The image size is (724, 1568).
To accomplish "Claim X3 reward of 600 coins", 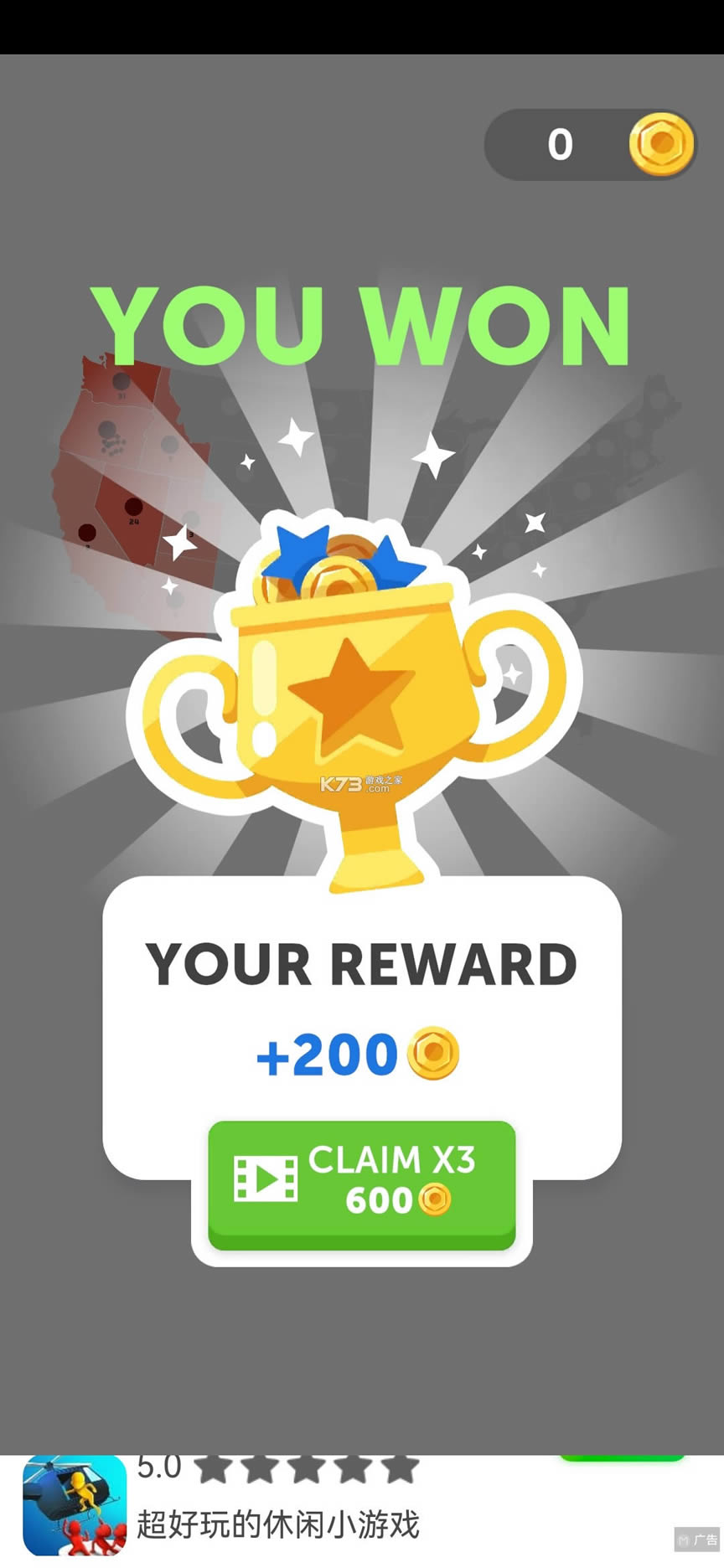I will [361, 1183].
